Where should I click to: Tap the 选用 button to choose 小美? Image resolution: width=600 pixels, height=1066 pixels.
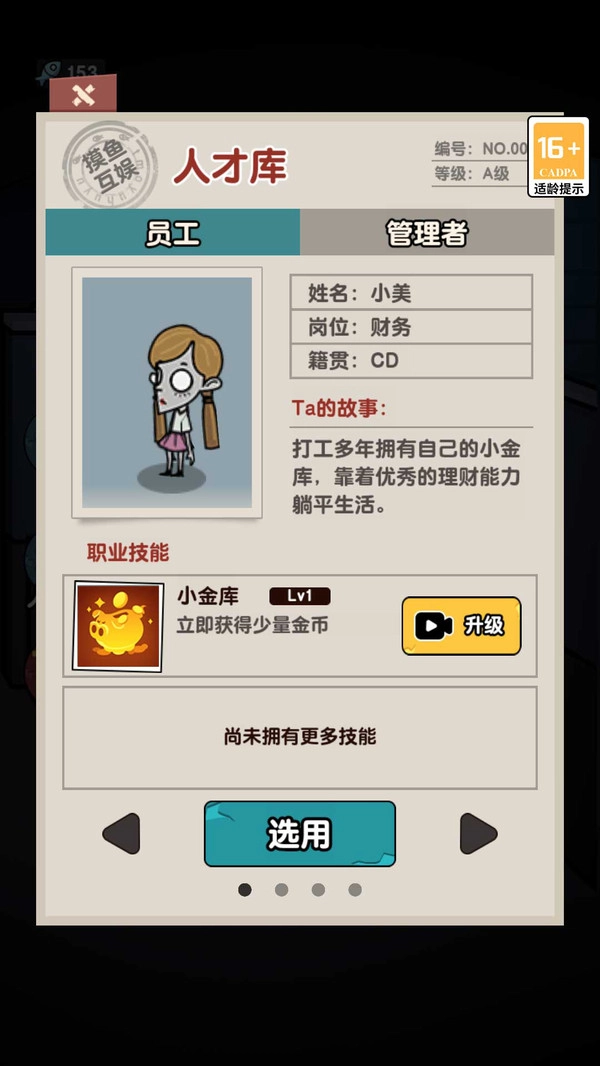point(299,833)
